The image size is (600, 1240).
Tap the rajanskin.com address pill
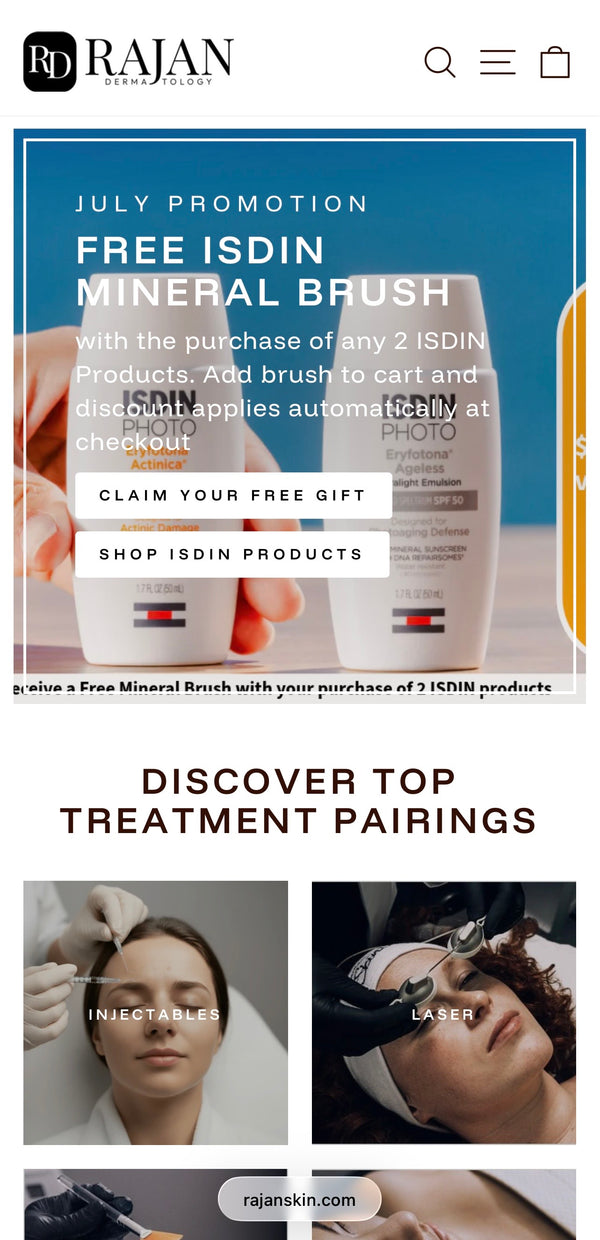(x=299, y=1199)
